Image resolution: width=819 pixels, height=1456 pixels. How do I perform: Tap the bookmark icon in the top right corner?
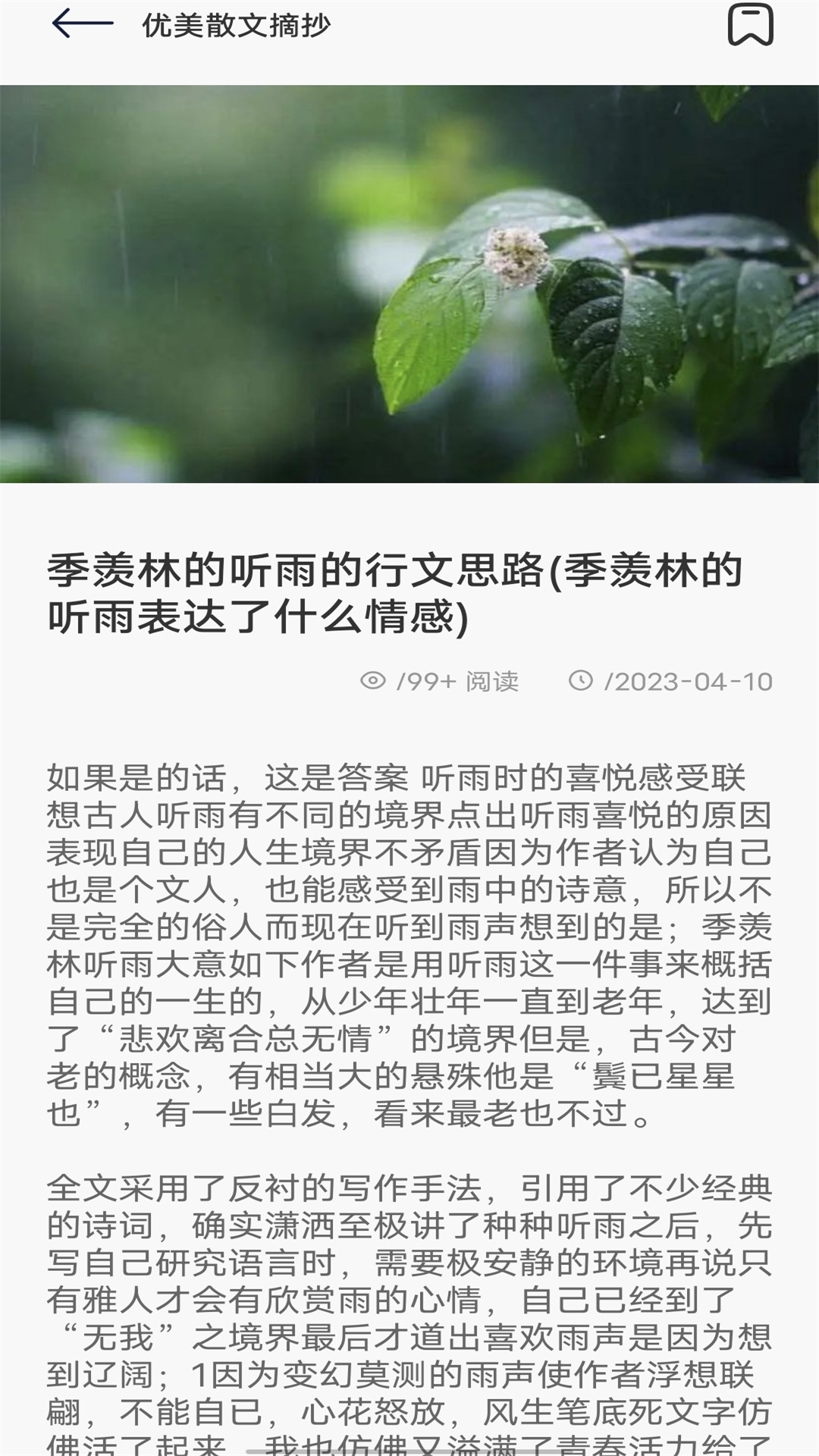750,25
